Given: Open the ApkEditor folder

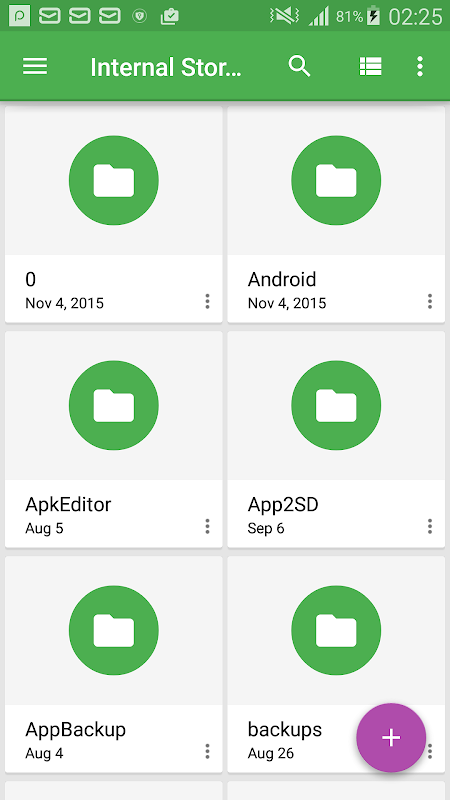Looking at the screenshot, I should (114, 439).
